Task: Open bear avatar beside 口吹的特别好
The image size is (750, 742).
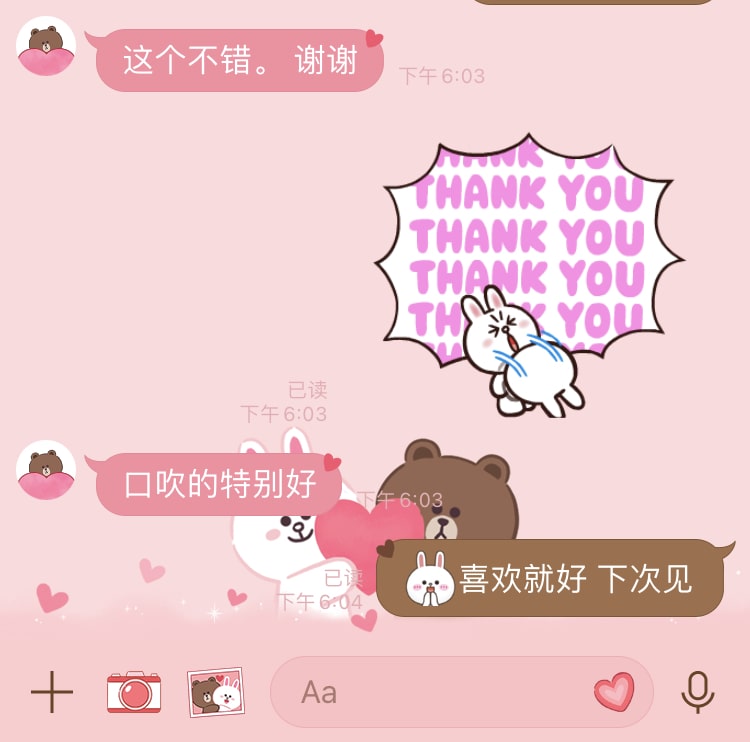Action: [46, 470]
